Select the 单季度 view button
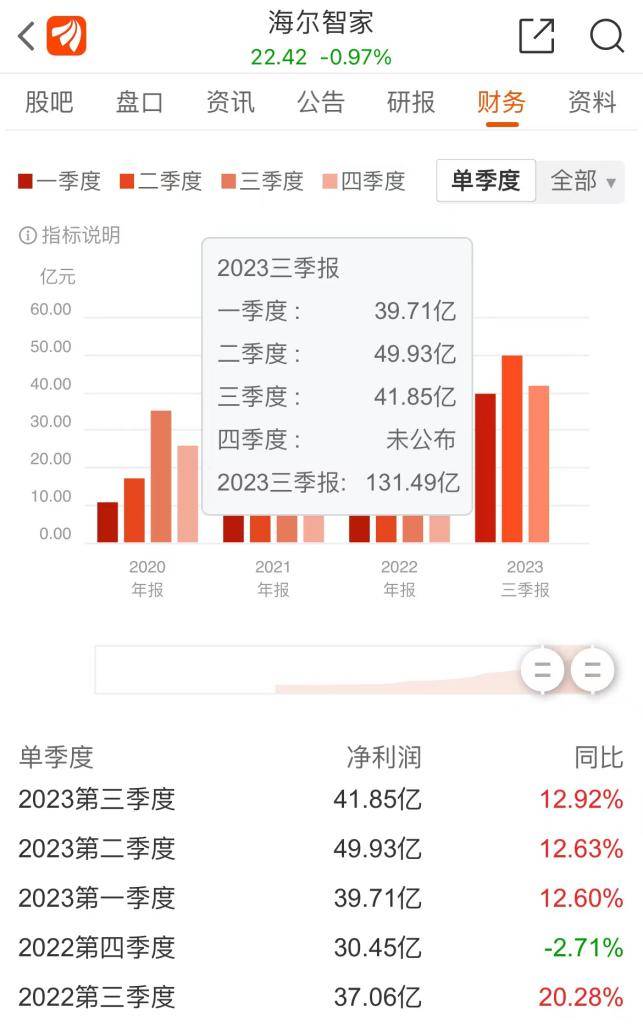643x1036 pixels. [486, 180]
